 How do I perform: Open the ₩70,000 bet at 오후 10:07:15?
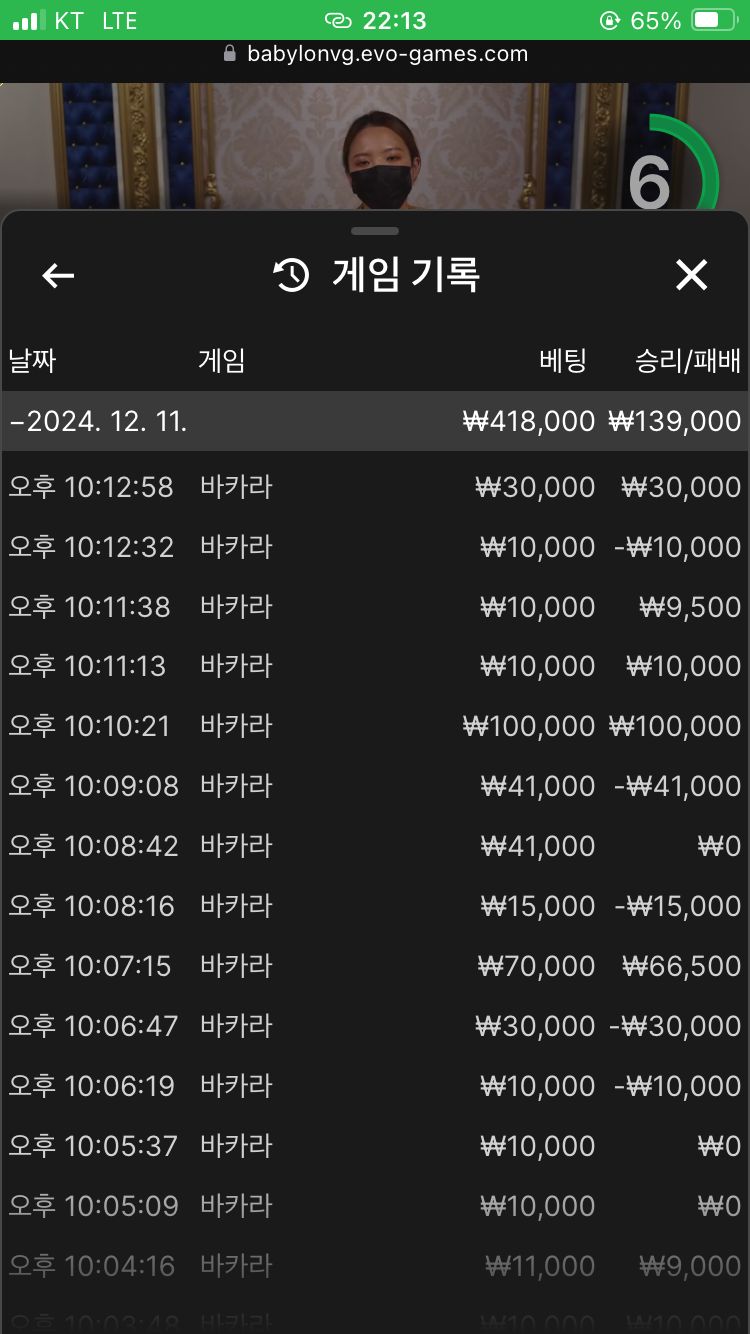click(x=375, y=966)
